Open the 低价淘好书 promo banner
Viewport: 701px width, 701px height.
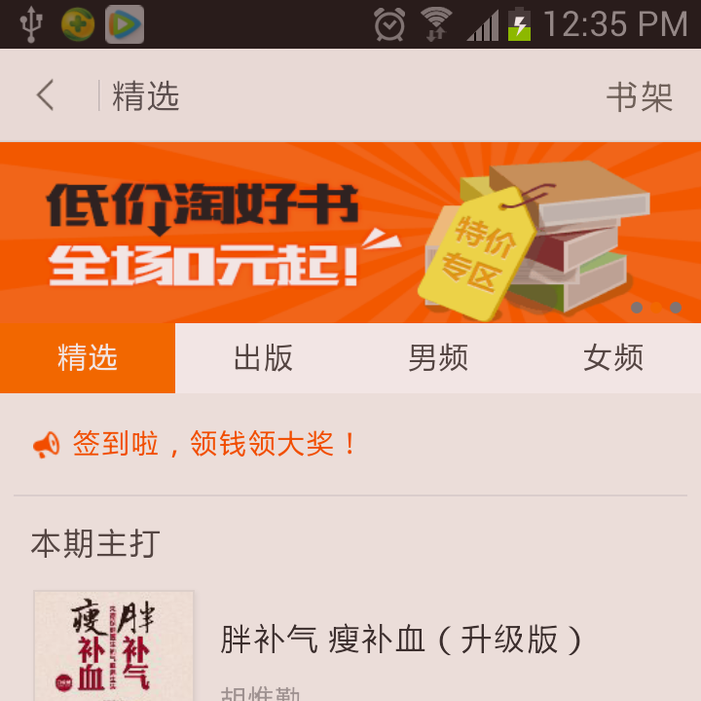(350, 232)
